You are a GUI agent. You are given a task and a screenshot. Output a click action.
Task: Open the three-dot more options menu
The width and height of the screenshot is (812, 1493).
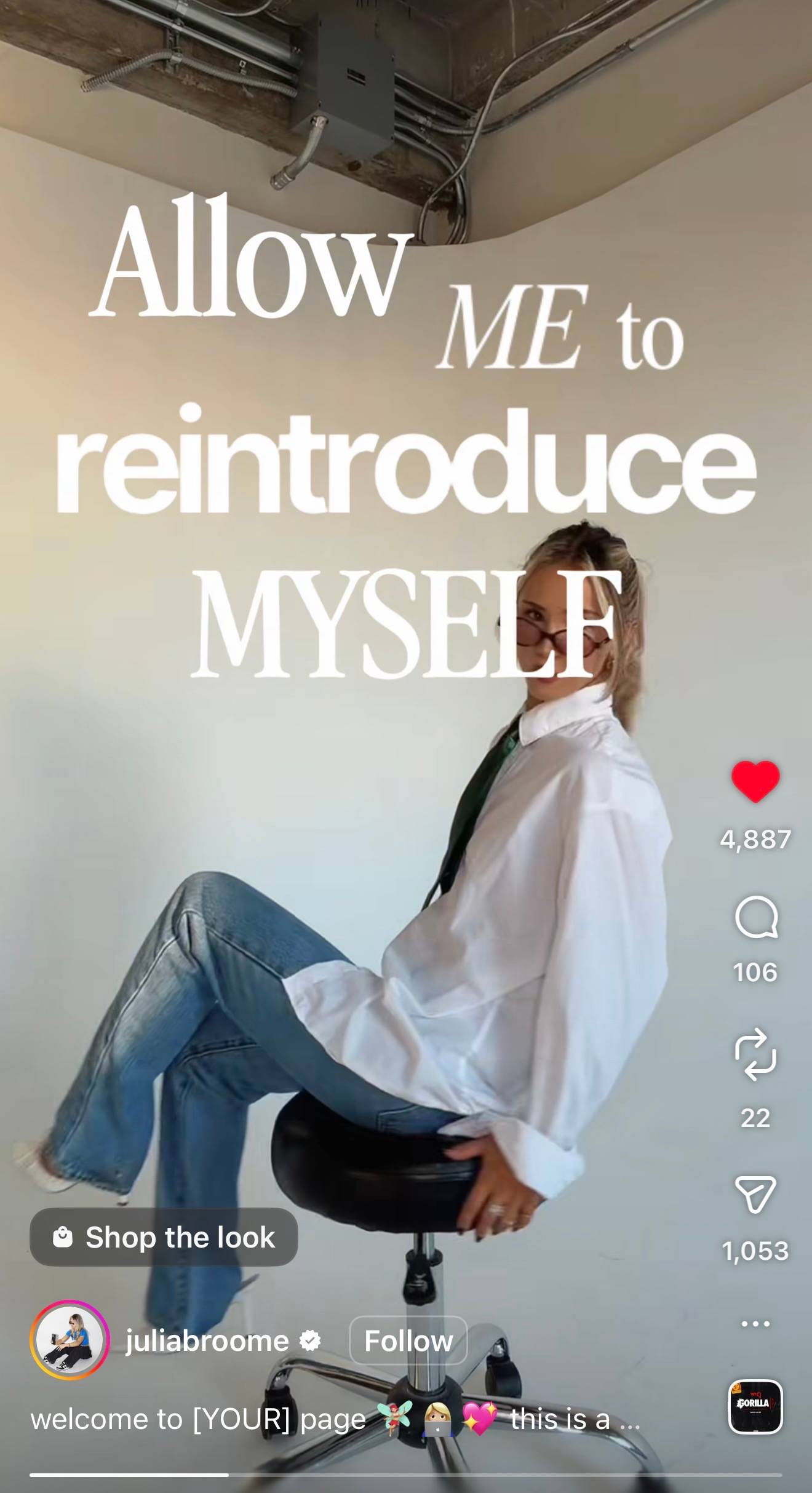(755, 1323)
